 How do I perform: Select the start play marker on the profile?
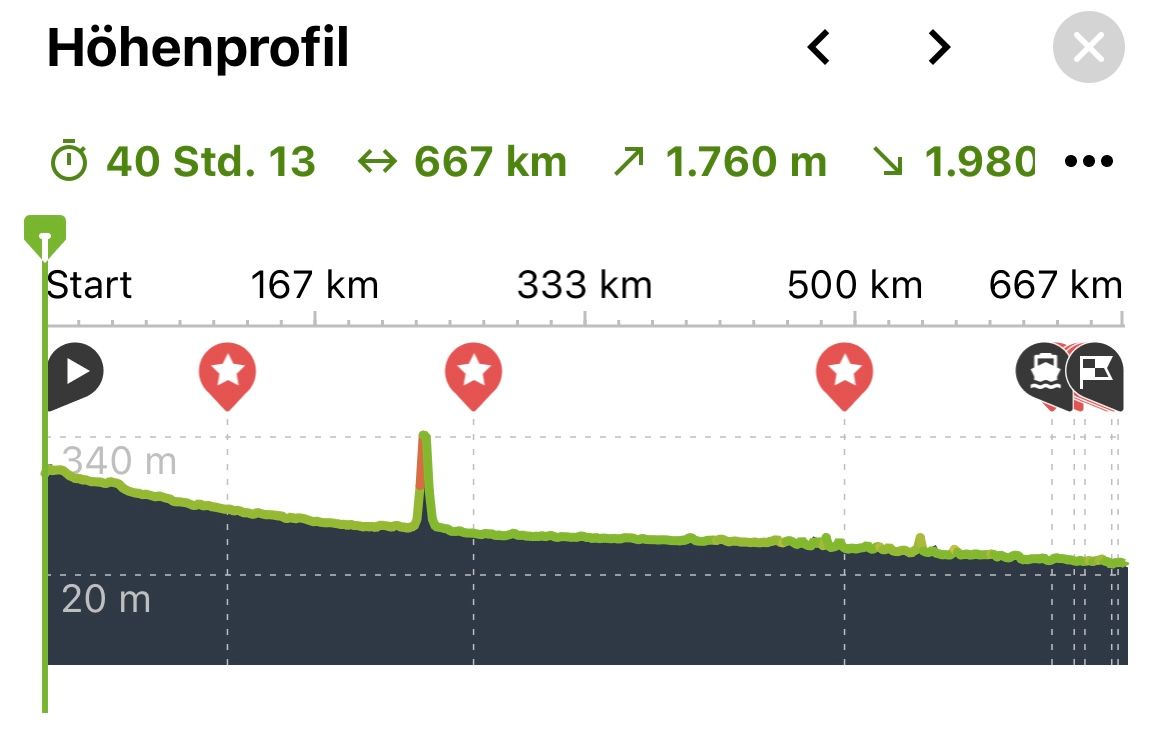[x=75, y=375]
